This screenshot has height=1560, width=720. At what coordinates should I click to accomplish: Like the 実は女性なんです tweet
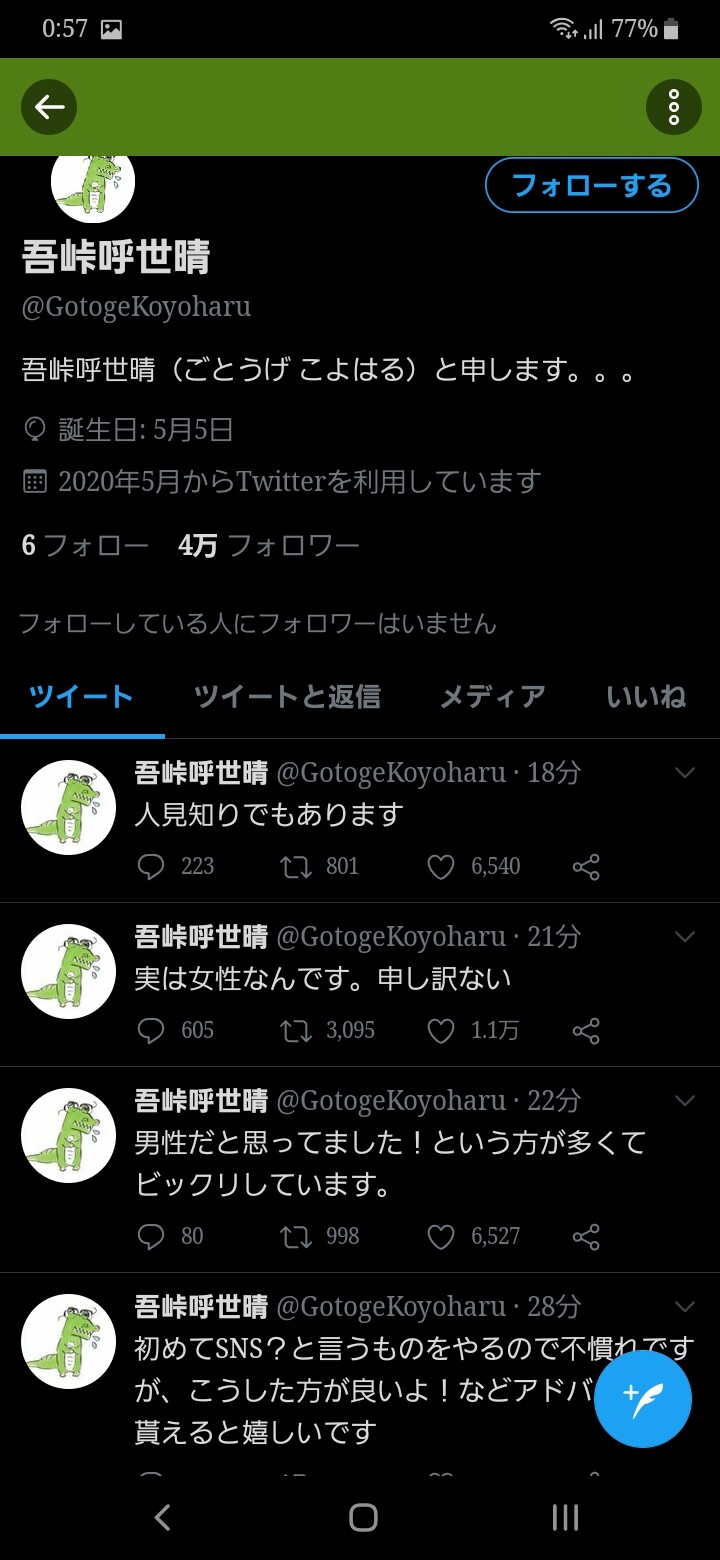tap(439, 1031)
